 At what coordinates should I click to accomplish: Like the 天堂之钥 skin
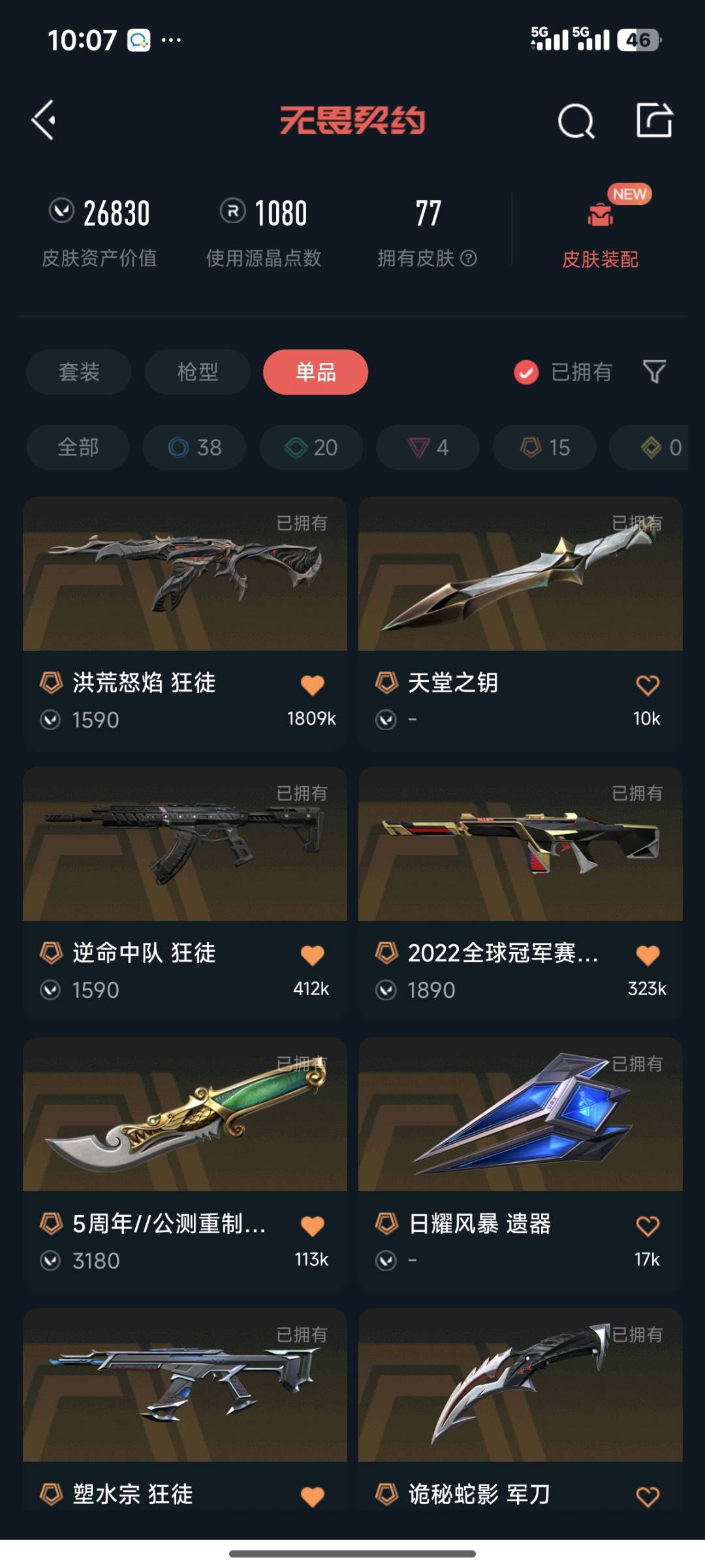coord(648,685)
